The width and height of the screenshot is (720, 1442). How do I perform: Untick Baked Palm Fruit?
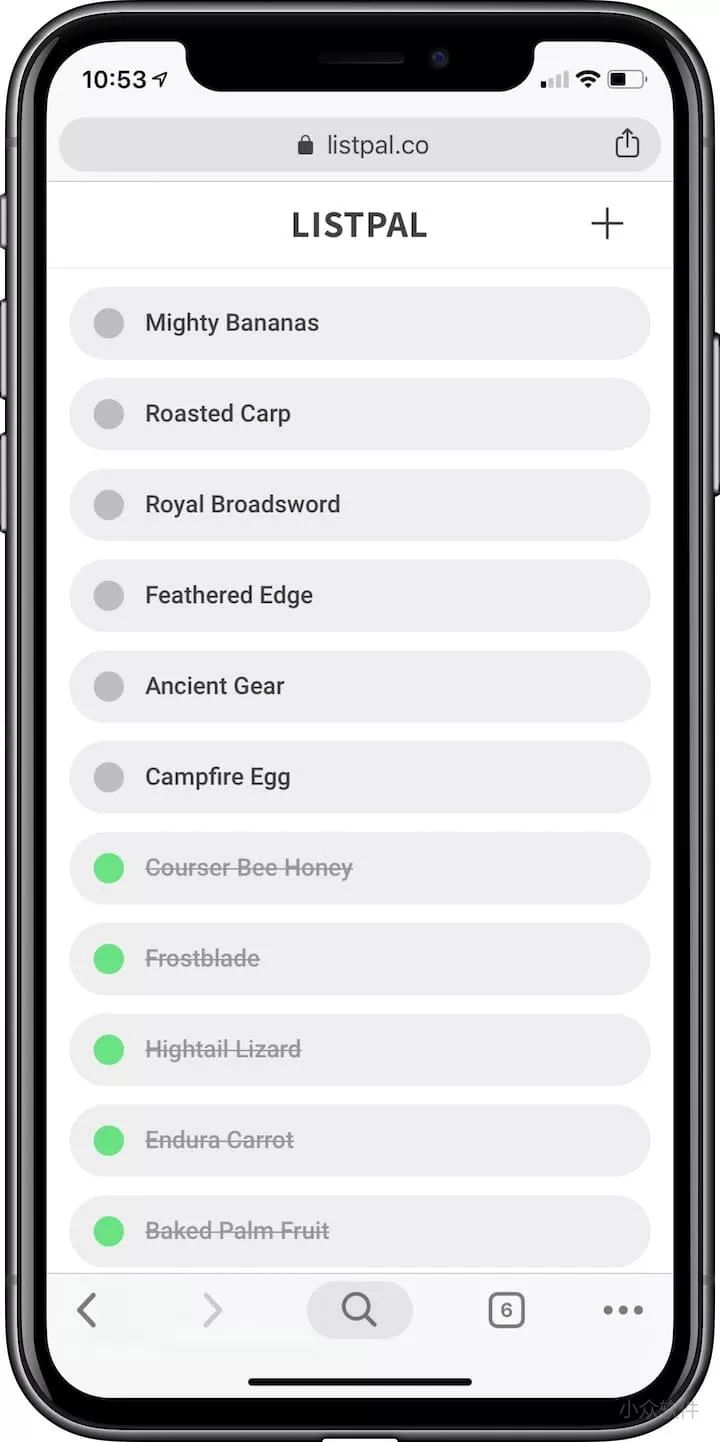(x=109, y=1231)
